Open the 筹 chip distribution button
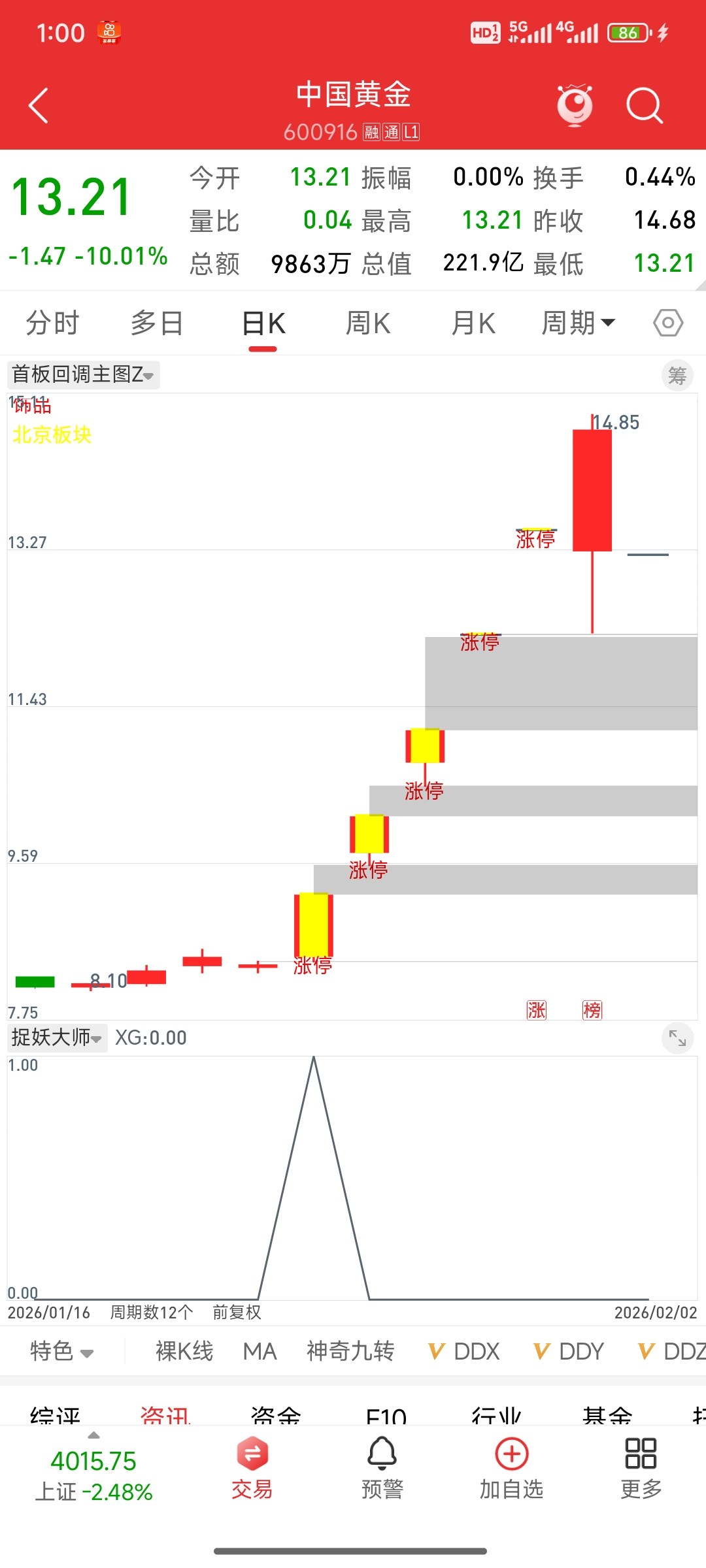The height and width of the screenshot is (1568, 706). (x=677, y=376)
